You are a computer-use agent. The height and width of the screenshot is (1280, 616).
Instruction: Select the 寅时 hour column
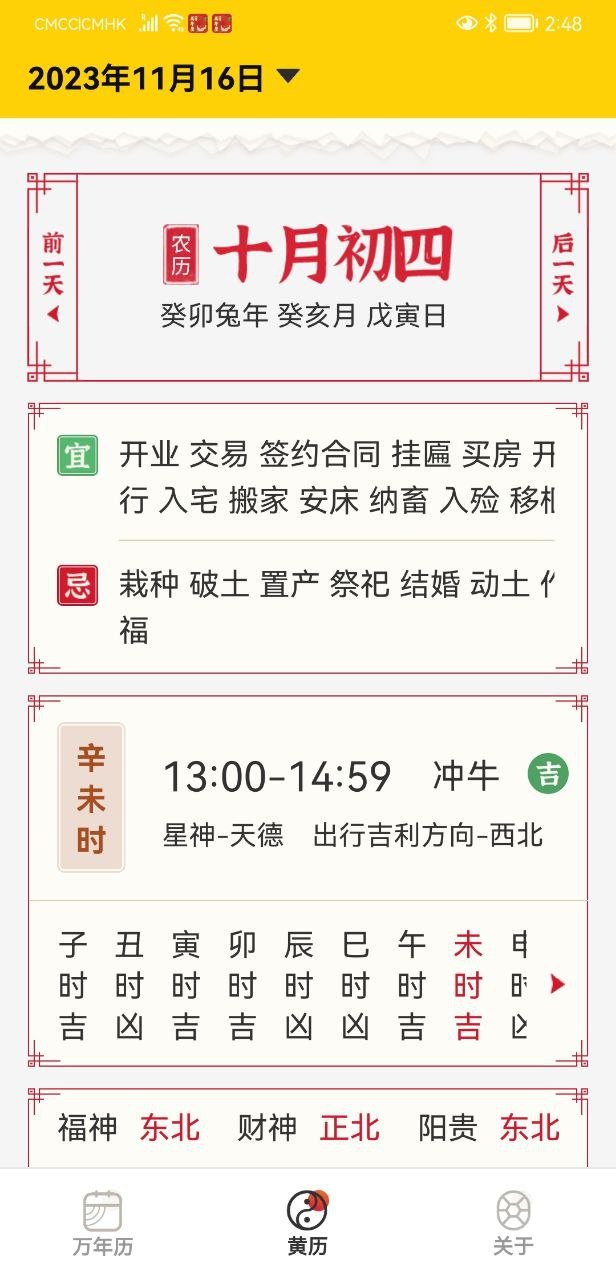(x=185, y=985)
